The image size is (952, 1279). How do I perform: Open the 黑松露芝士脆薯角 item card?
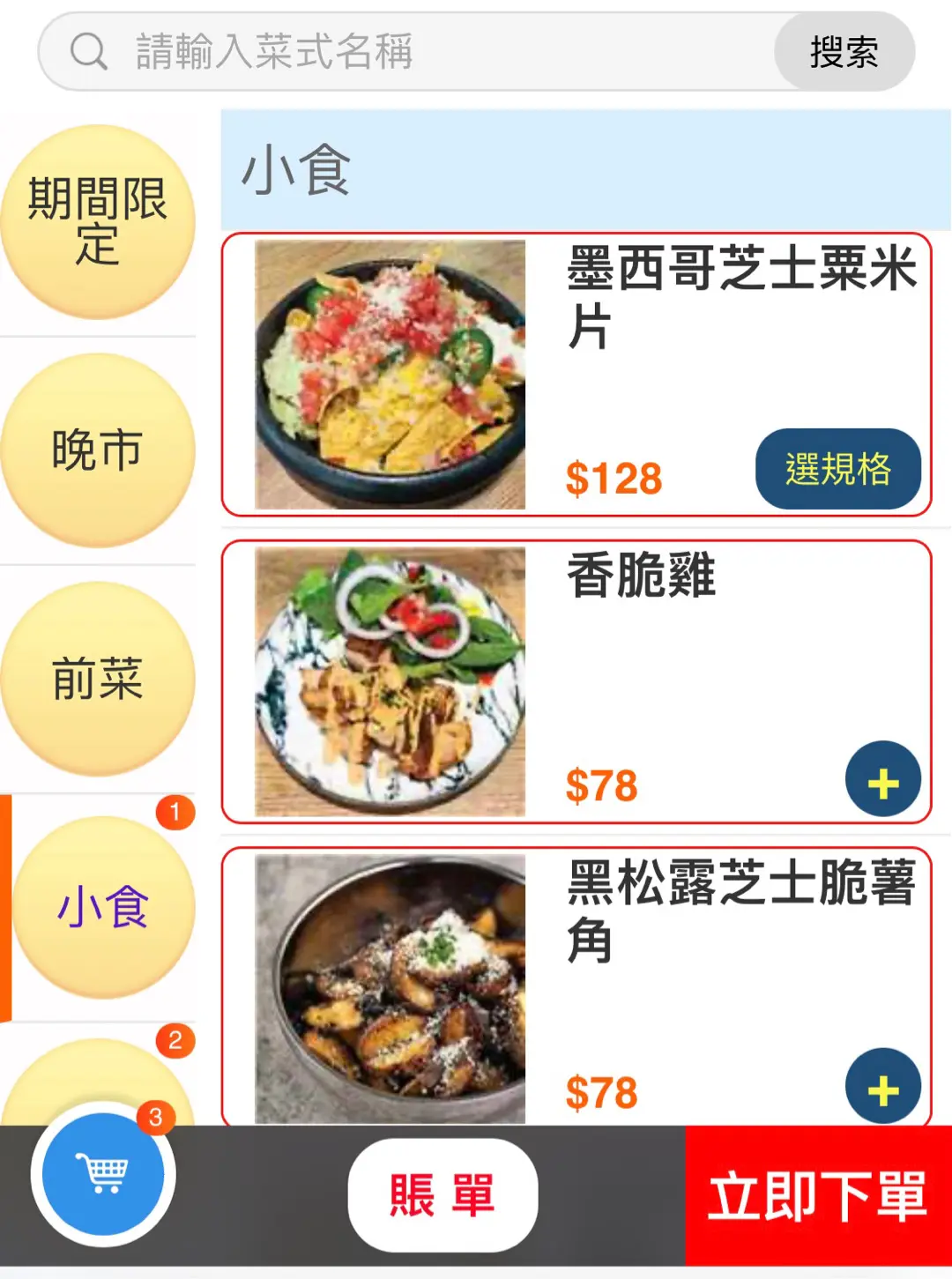click(390, 987)
